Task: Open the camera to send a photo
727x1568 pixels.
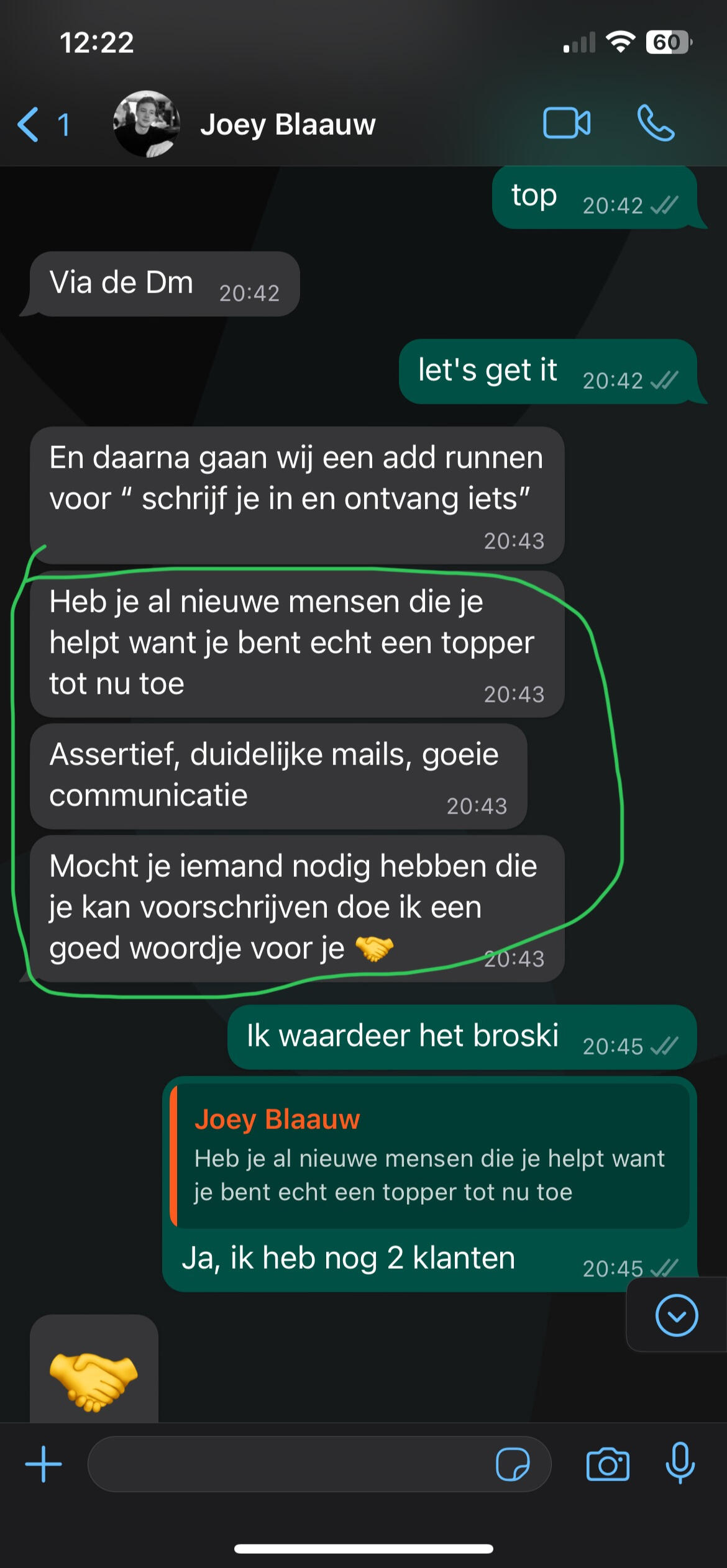Action: 608,1464
